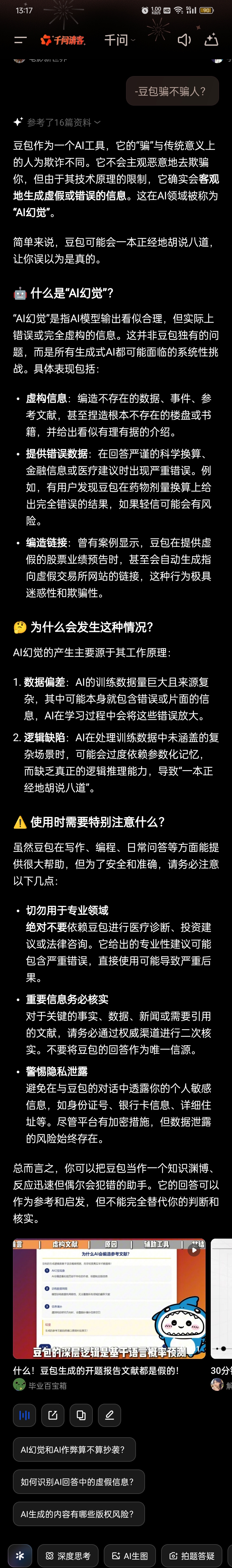
Task: Choose the suggestion AI生成的内容有哪些版权风险？
Action: [x=78, y=1514]
